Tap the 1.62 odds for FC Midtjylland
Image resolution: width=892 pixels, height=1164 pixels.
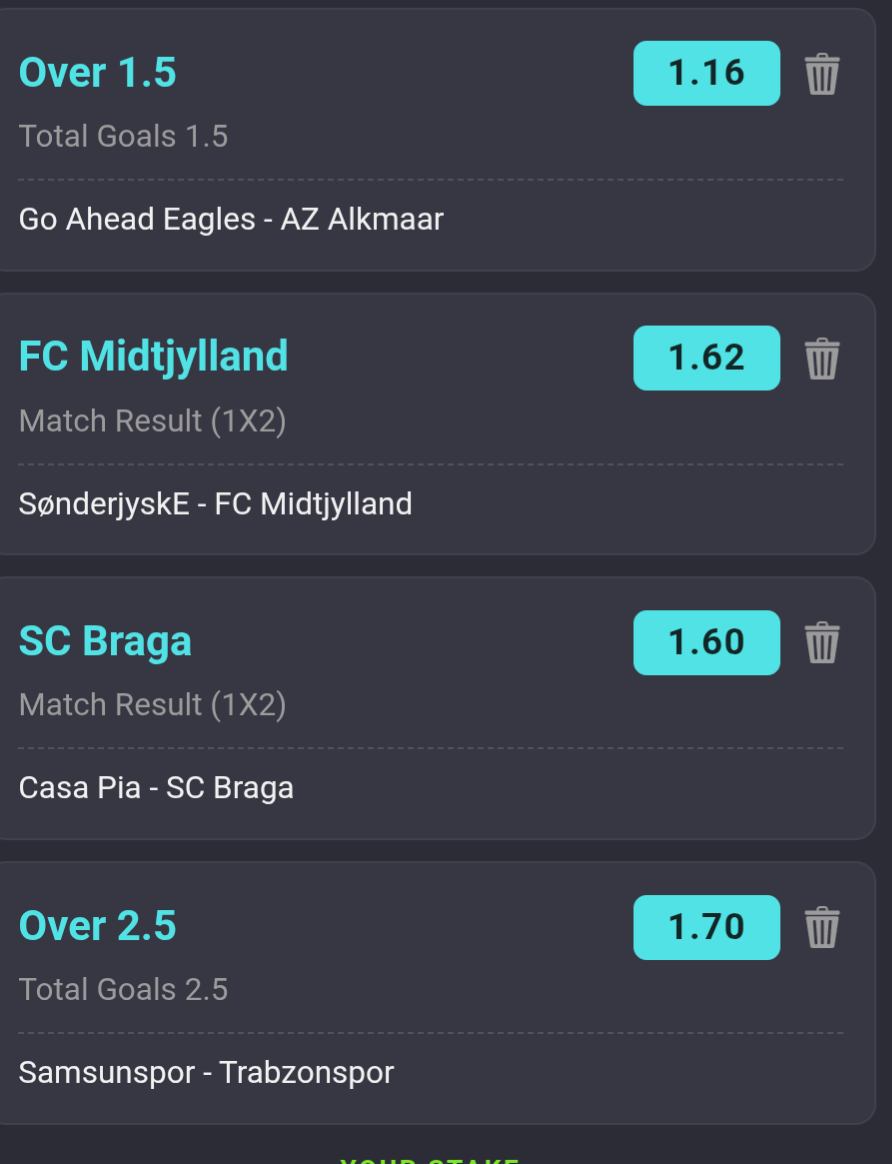[706, 358]
